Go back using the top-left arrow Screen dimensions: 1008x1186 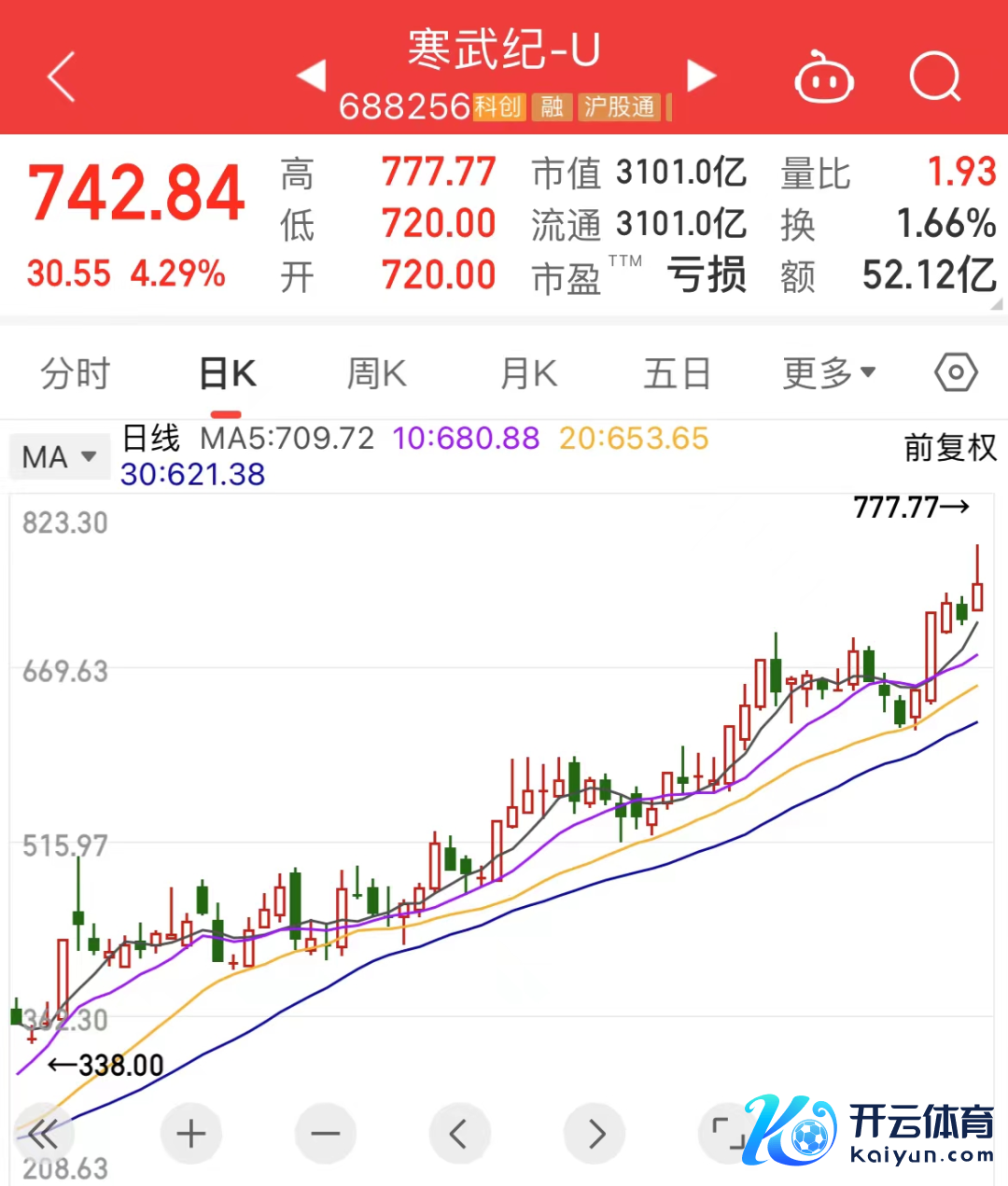pos(62,77)
